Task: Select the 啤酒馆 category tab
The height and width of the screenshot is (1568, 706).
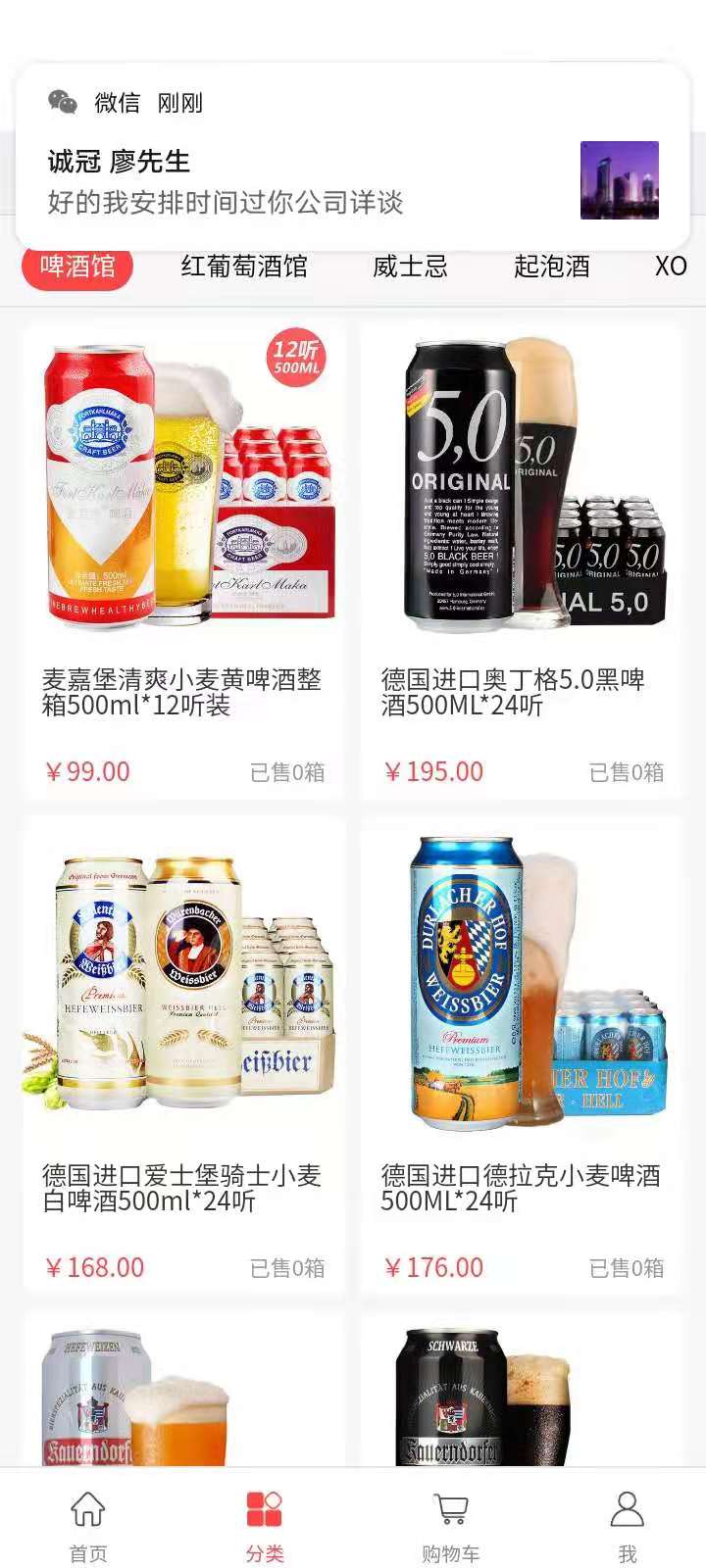Action: (77, 266)
